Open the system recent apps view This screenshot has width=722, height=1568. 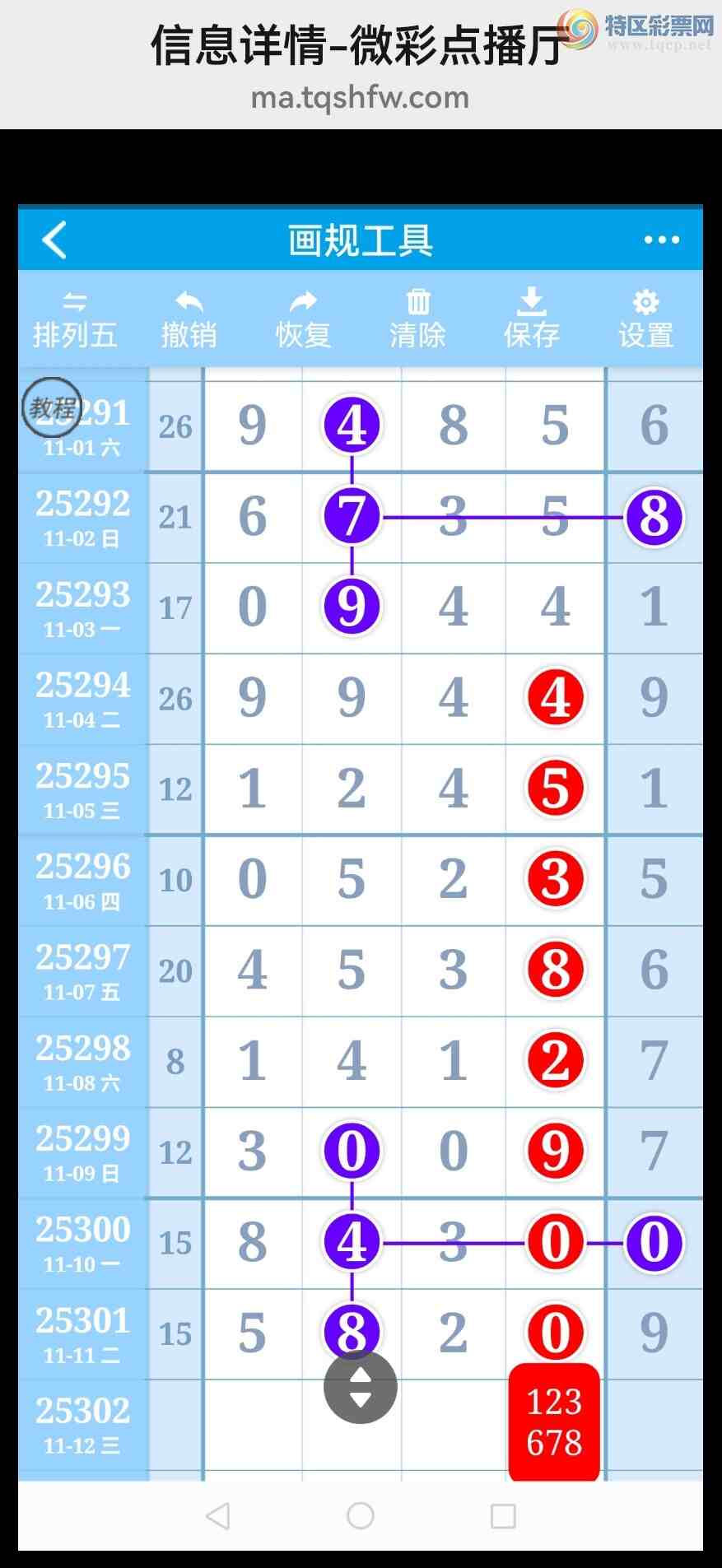[503, 1515]
